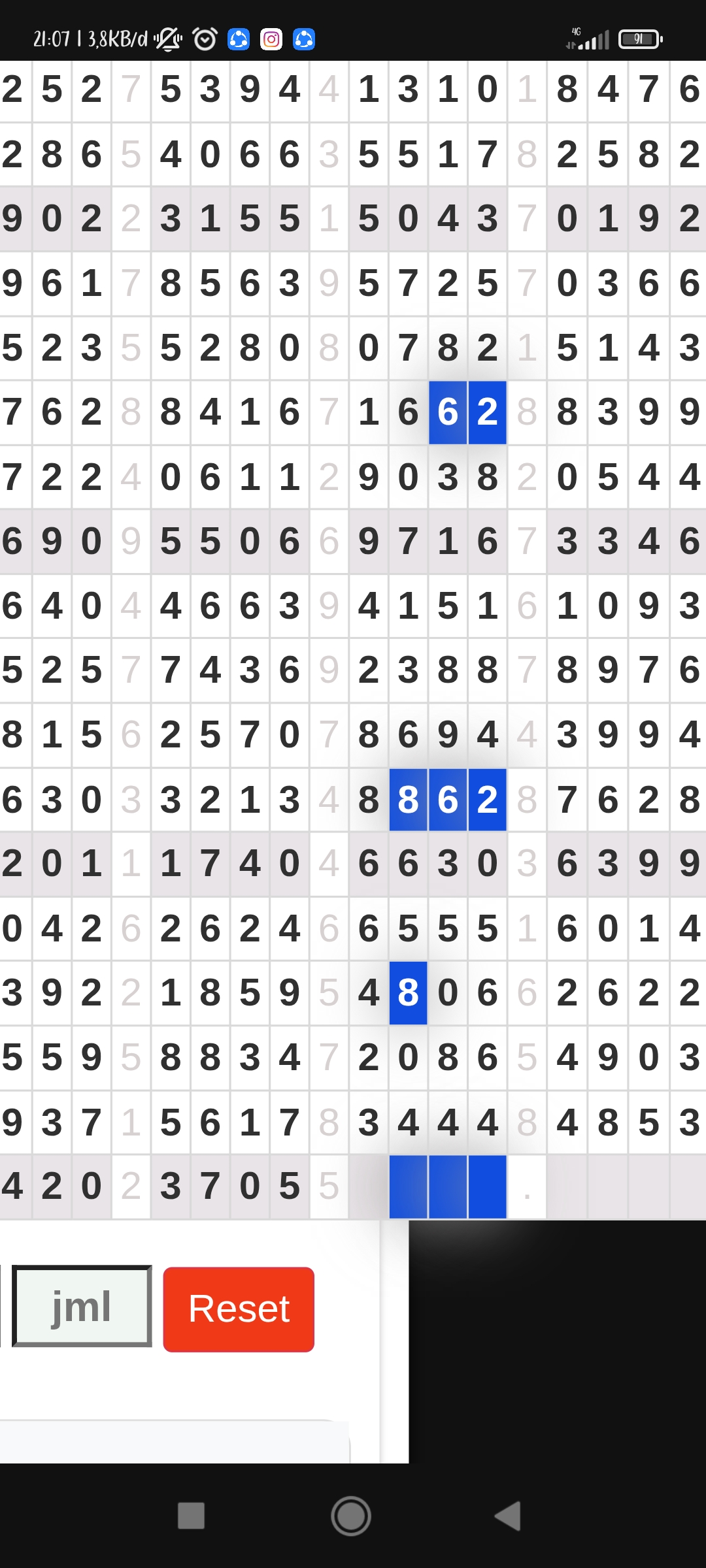This screenshot has height=1568, width=706.
Task: Go back with the system back button
Action: coord(509,1516)
